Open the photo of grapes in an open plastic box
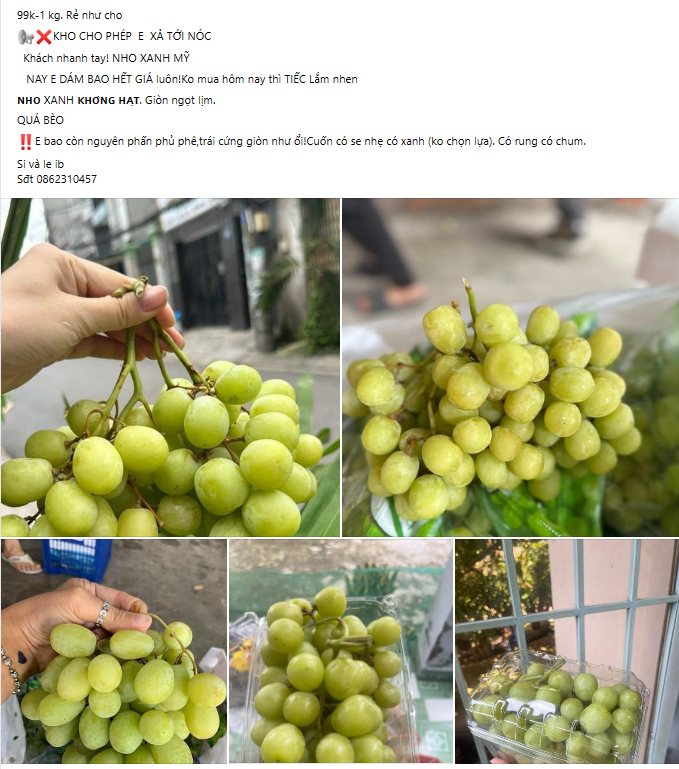The image size is (679, 769). [x=340, y=652]
